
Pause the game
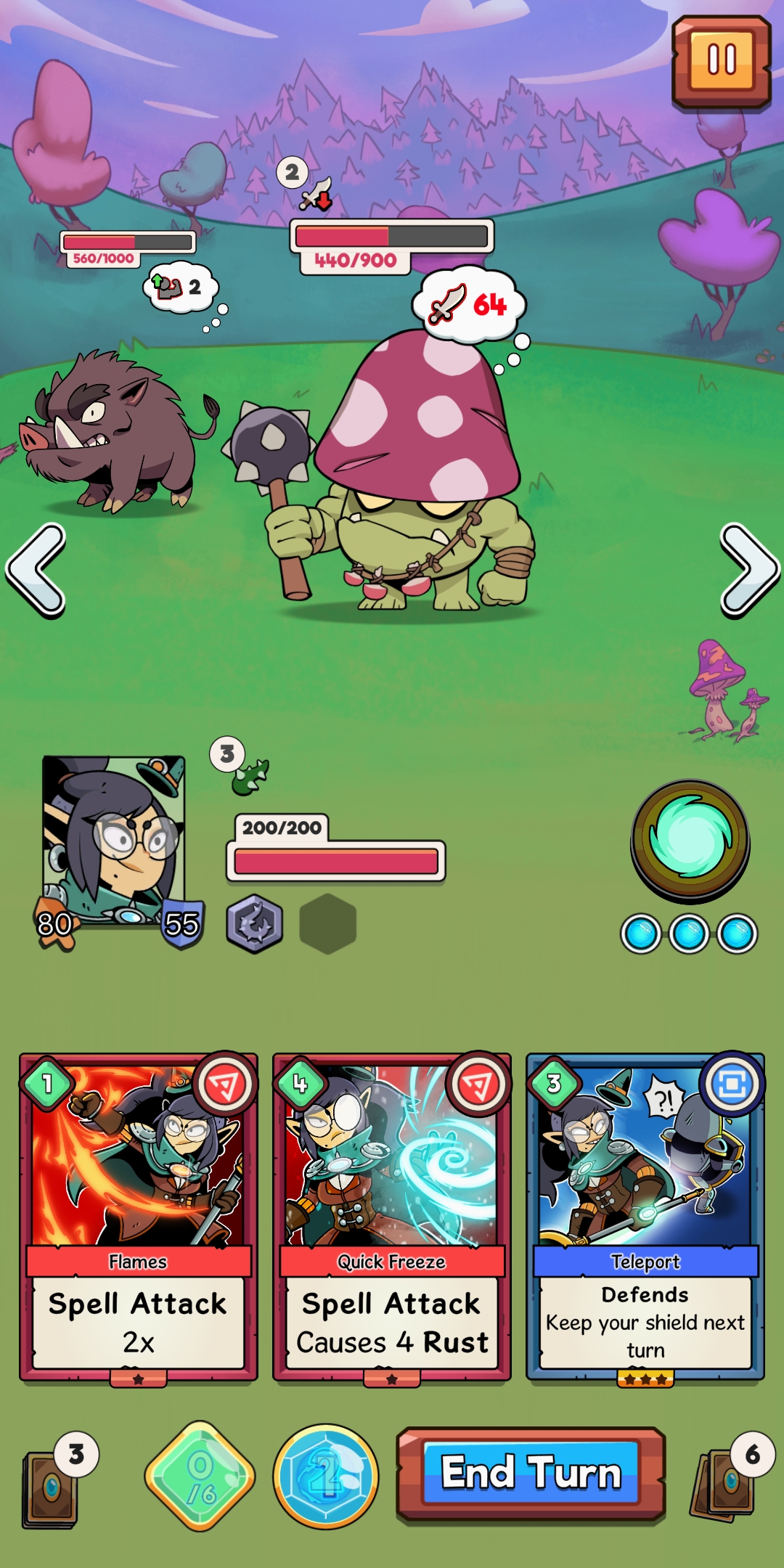click(721, 62)
